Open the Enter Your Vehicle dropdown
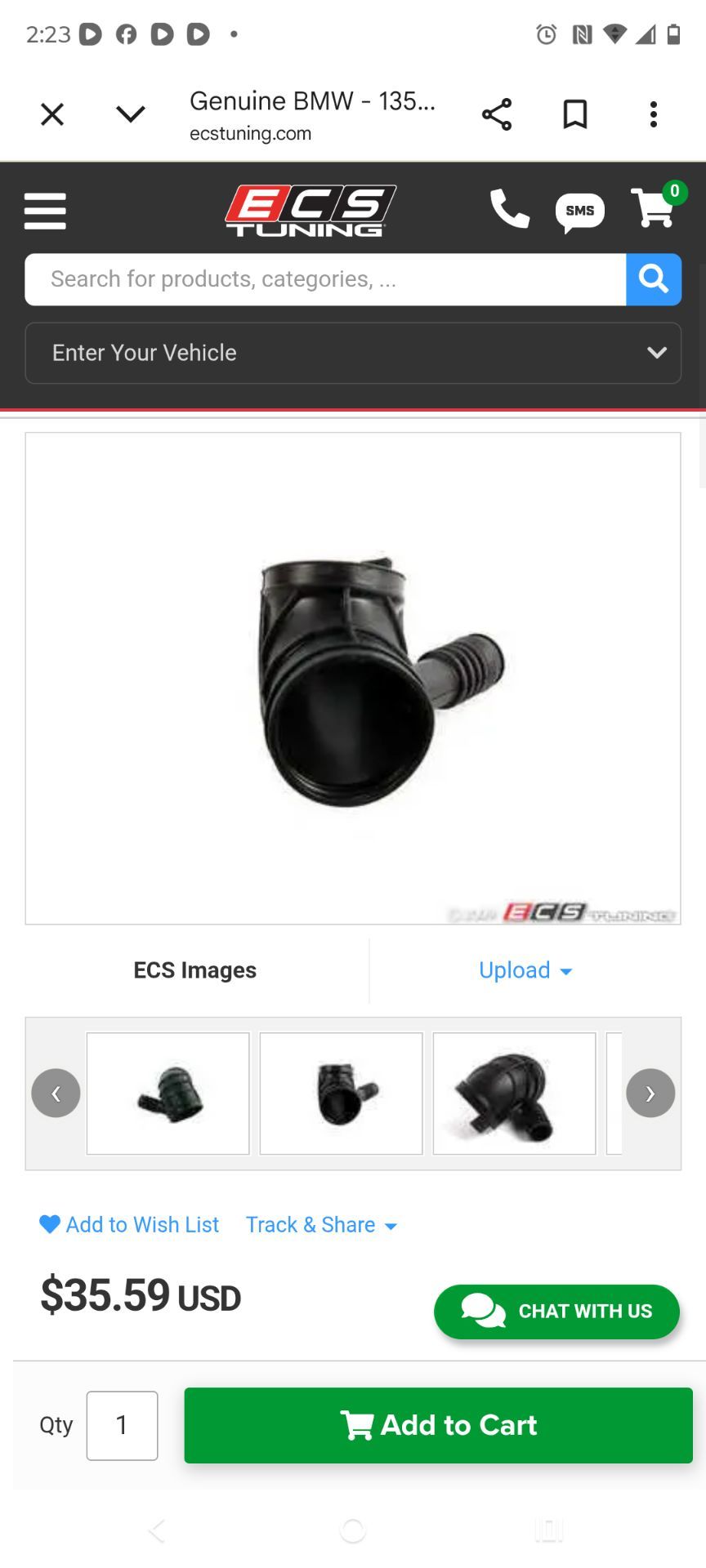Image resolution: width=706 pixels, height=1568 pixels. click(x=353, y=353)
